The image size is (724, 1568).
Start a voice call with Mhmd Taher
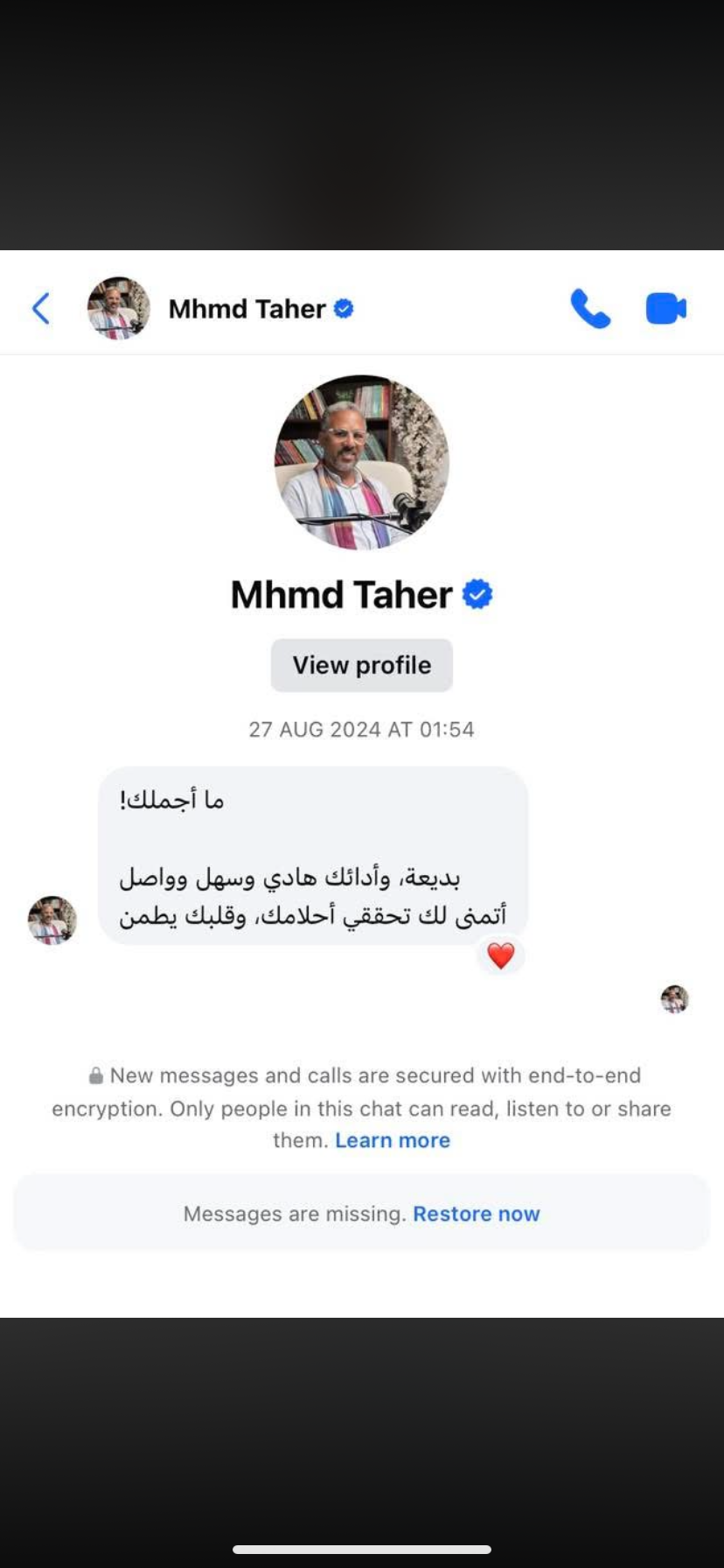click(x=590, y=309)
